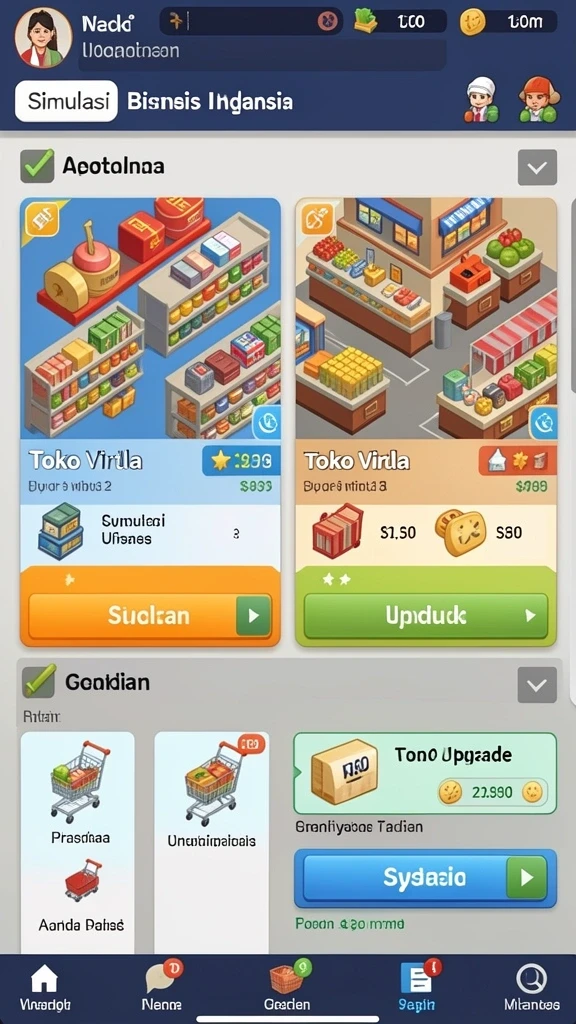Image resolution: width=576 pixels, height=1024 pixels.
Task: Collapse the Goaklian section chevron
Action: tap(537, 684)
